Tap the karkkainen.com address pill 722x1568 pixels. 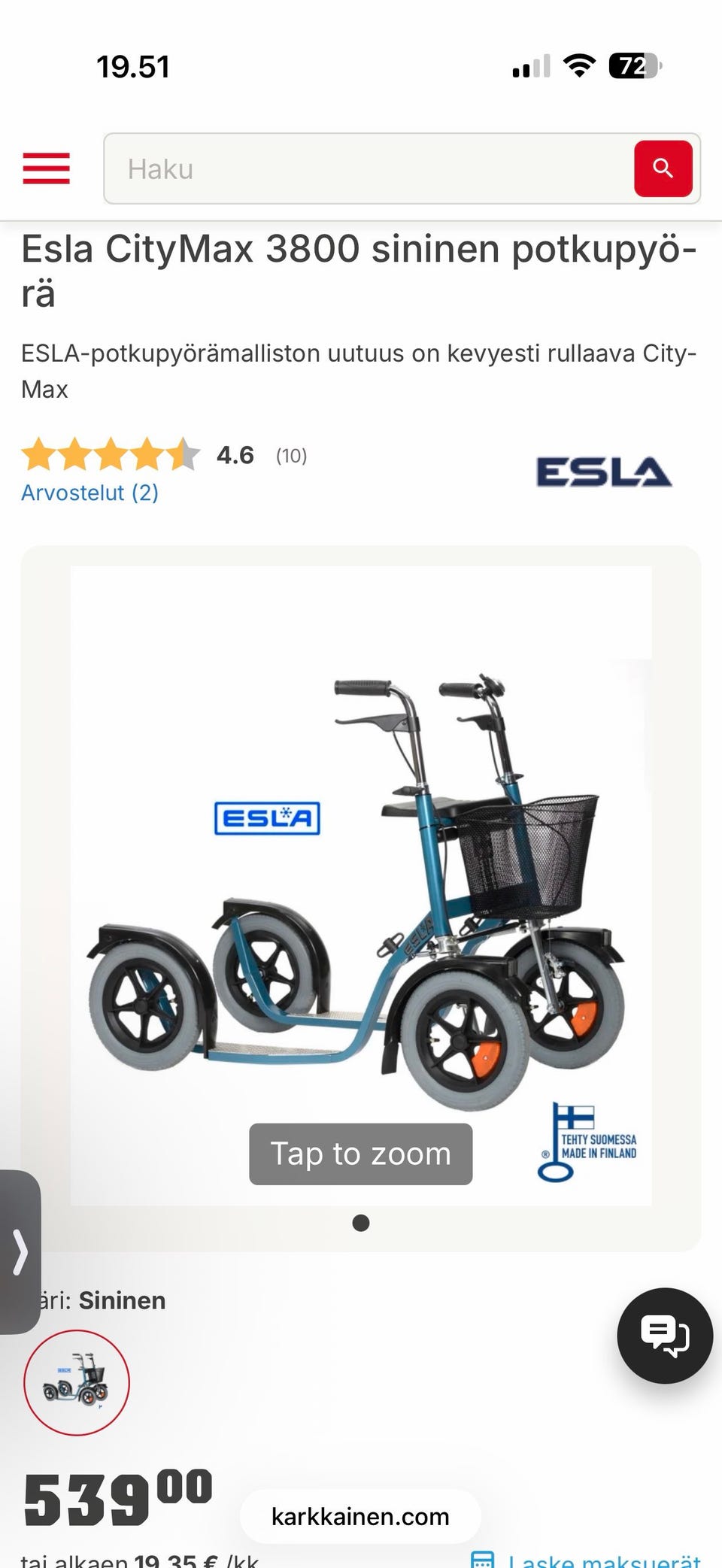(x=360, y=1516)
